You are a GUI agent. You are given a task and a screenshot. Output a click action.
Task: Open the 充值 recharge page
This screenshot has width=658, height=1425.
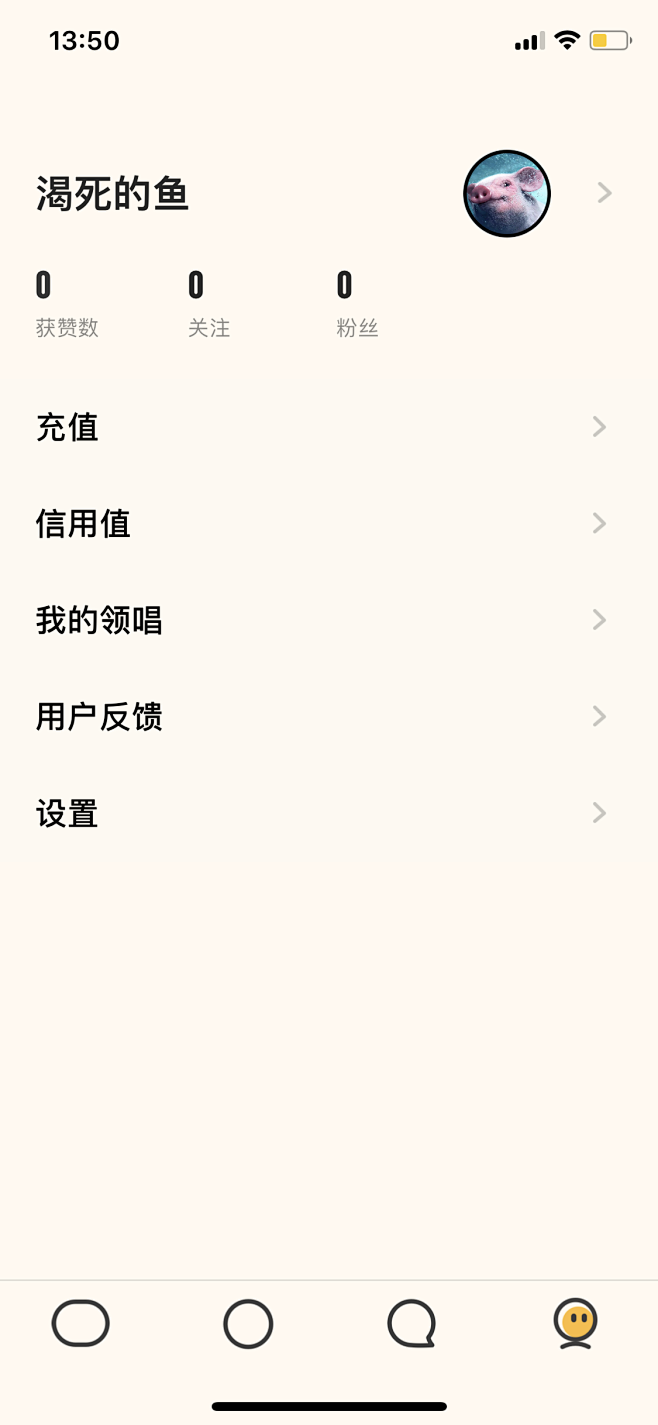tap(329, 427)
